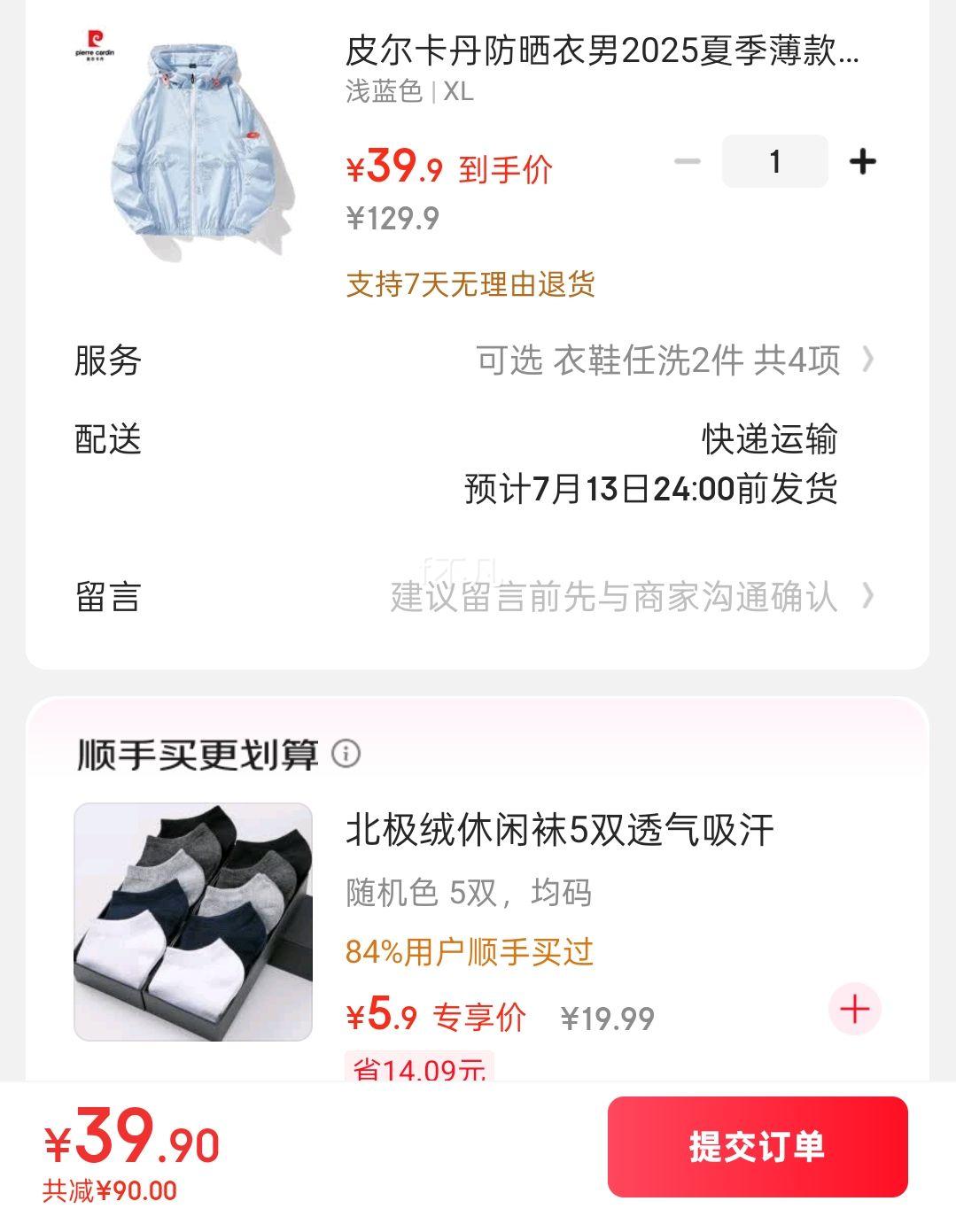Submit the order with 提交订单

pos(757,1147)
